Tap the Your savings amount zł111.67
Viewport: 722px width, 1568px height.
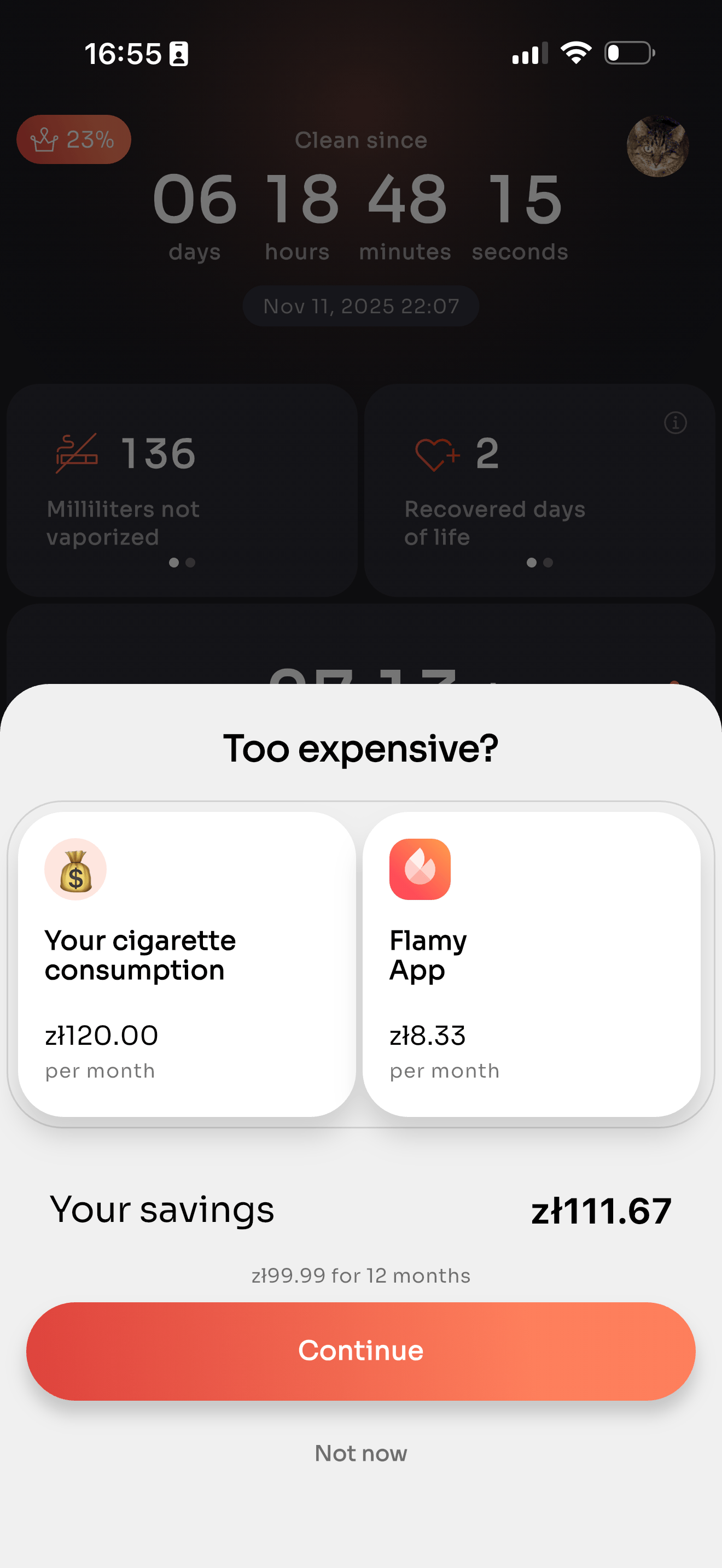coord(602,1210)
